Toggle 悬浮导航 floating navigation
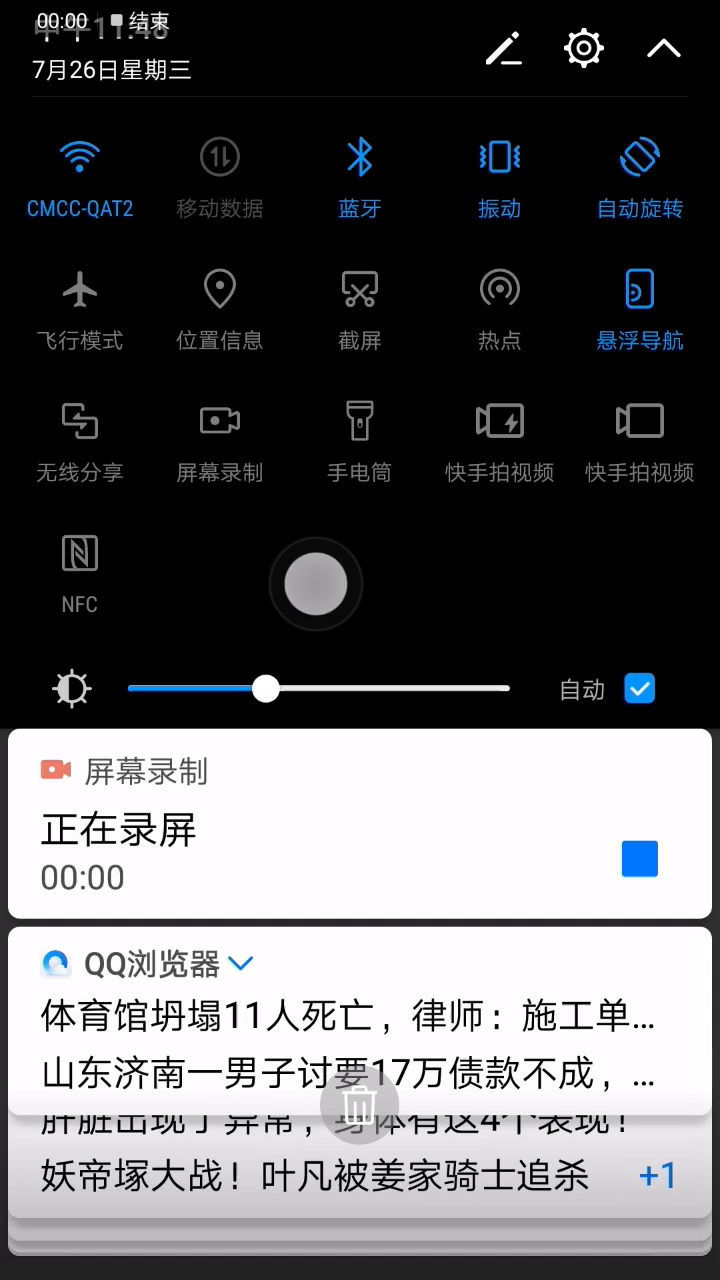The image size is (720, 1280). coord(640,311)
